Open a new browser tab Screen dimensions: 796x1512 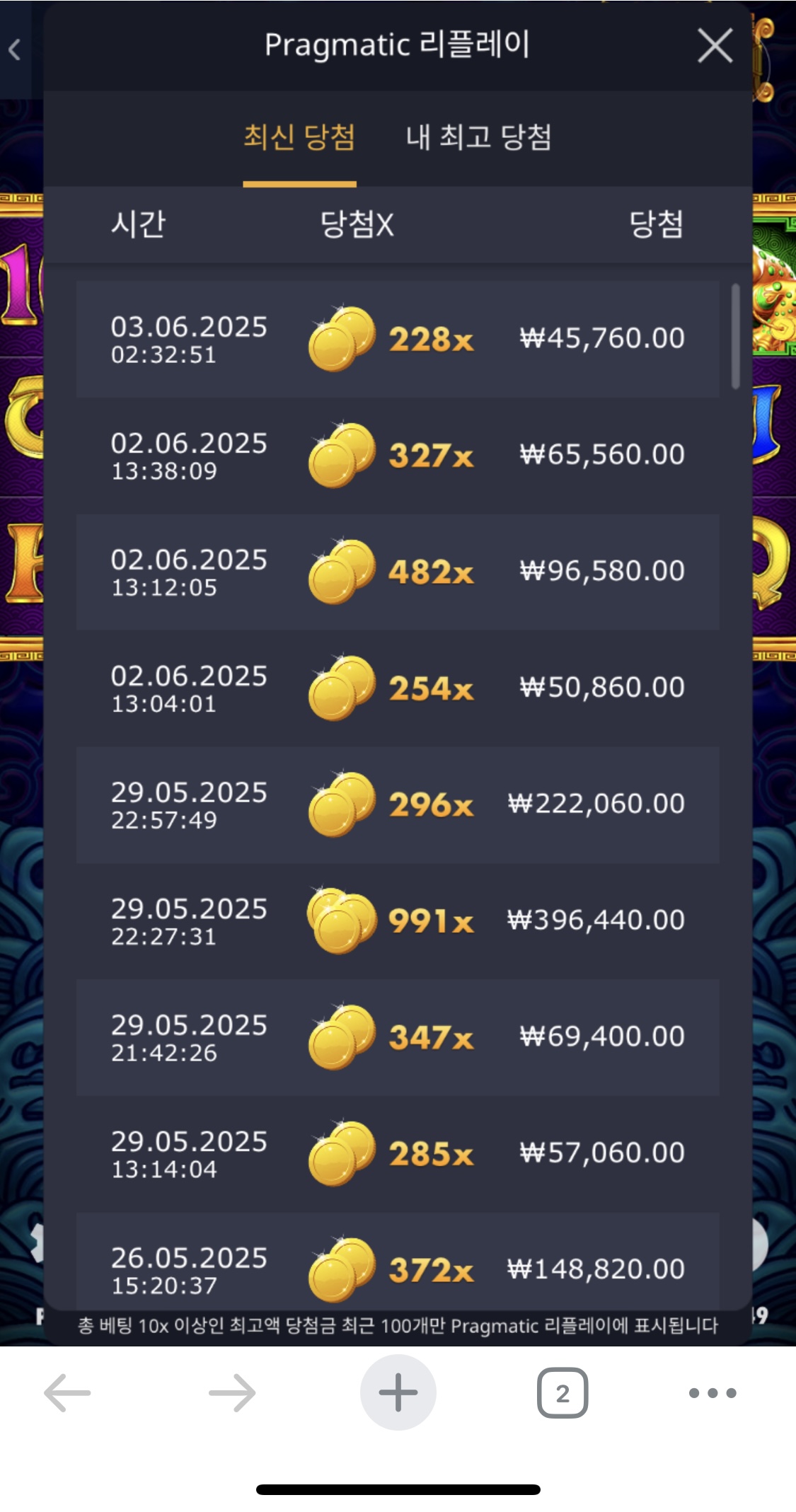pyautogui.click(x=398, y=1392)
